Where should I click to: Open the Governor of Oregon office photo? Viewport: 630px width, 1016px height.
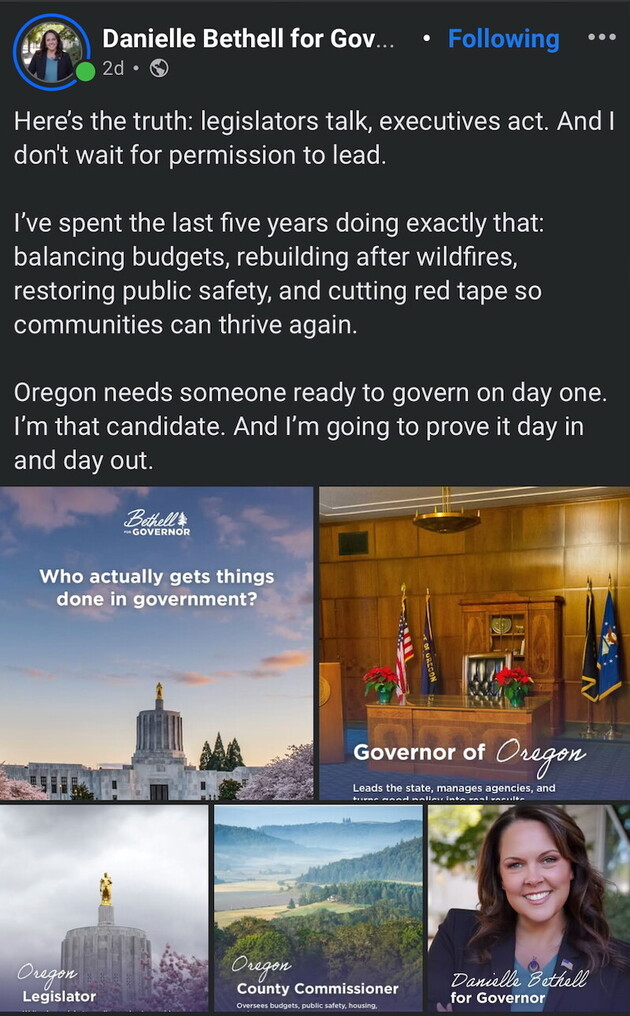[474, 643]
